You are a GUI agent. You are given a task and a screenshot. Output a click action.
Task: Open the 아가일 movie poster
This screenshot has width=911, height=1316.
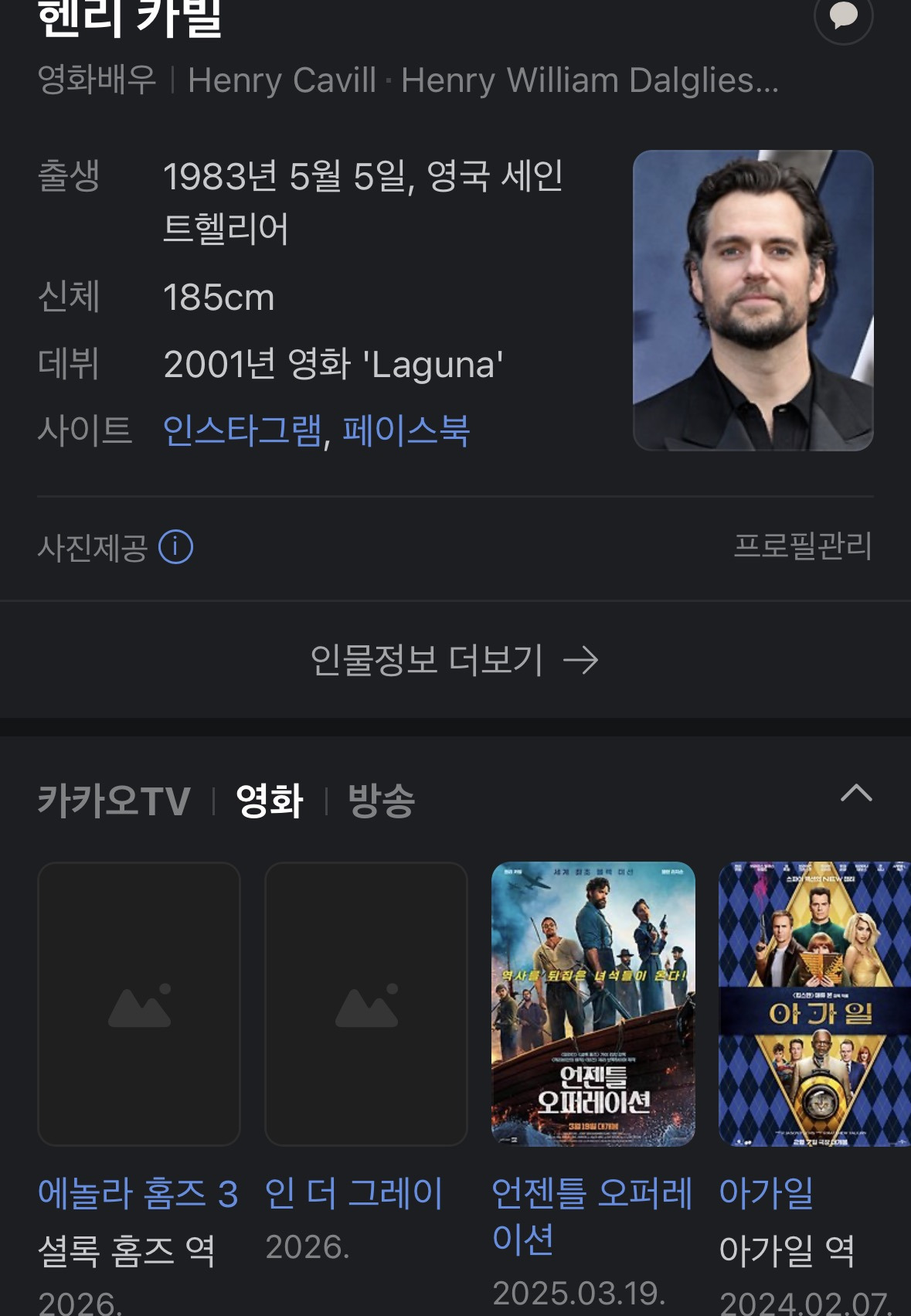(x=814, y=1003)
